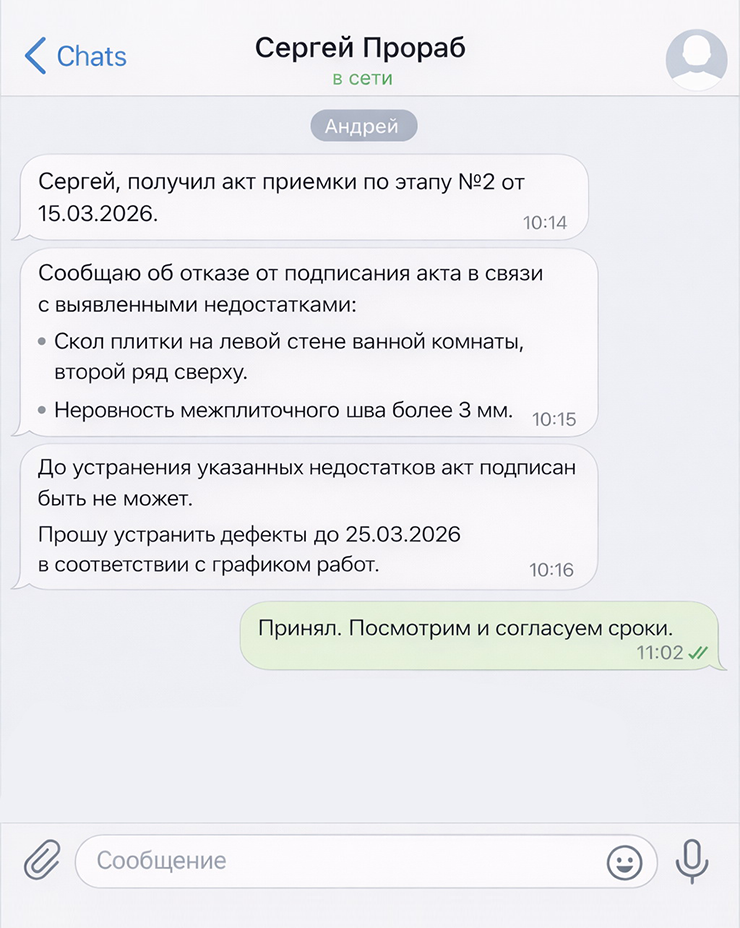Focus the Сообщение text field
740x928 pixels.
tap(340, 860)
